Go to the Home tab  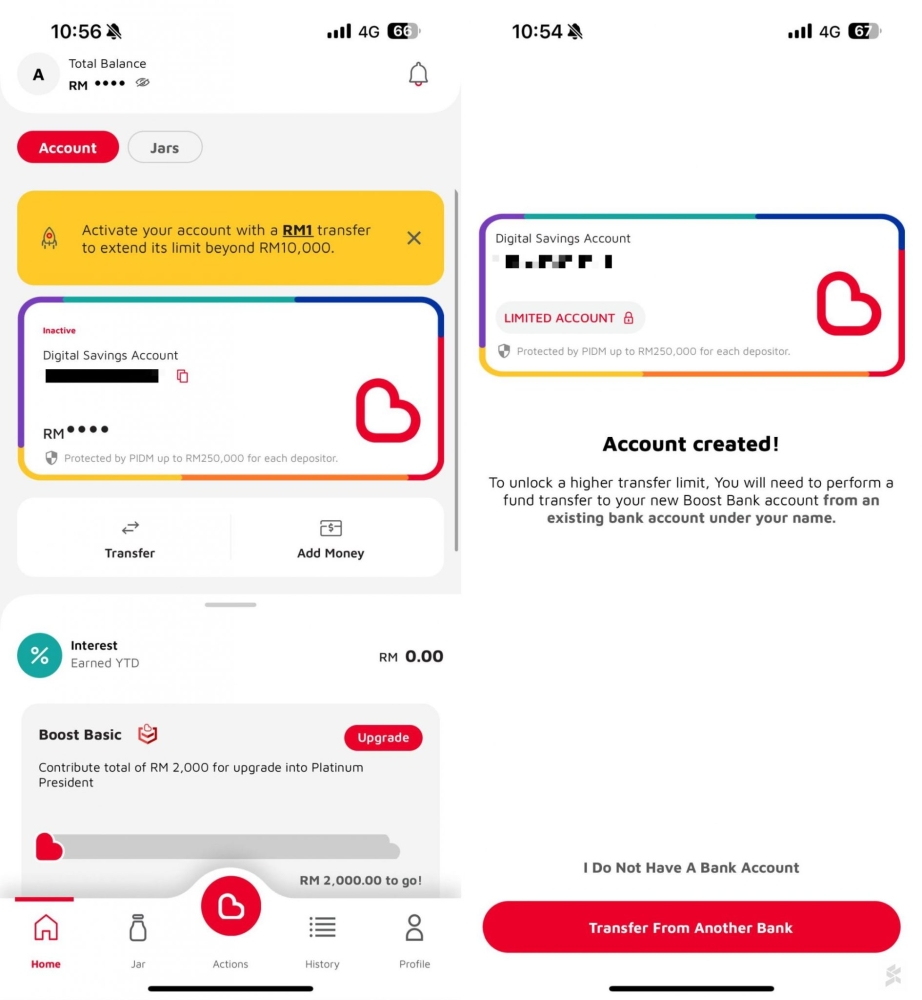pos(46,940)
